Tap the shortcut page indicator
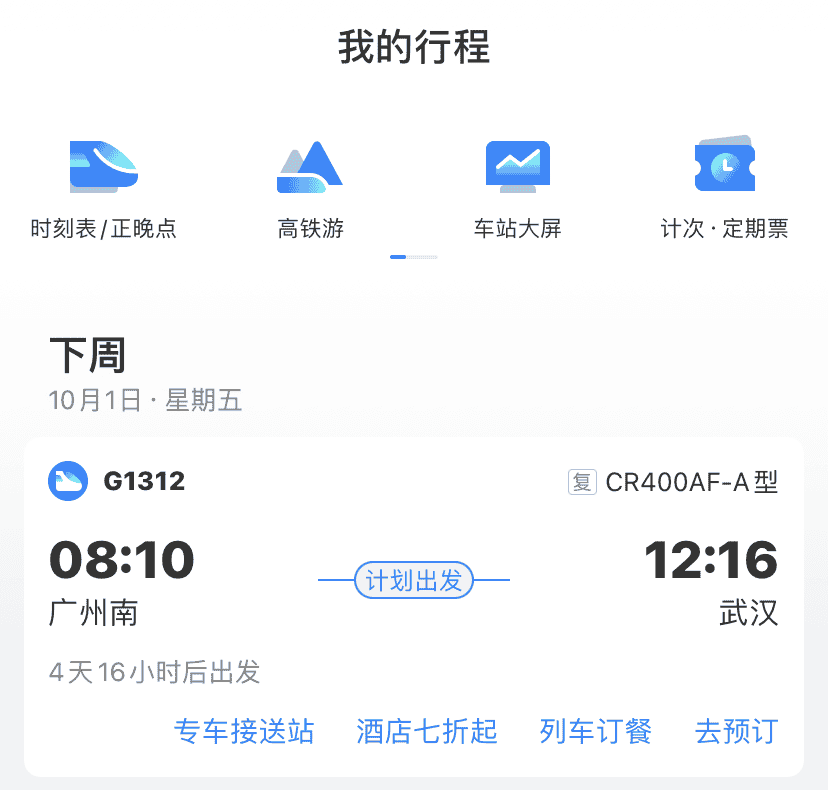828x790 pixels. click(414, 257)
